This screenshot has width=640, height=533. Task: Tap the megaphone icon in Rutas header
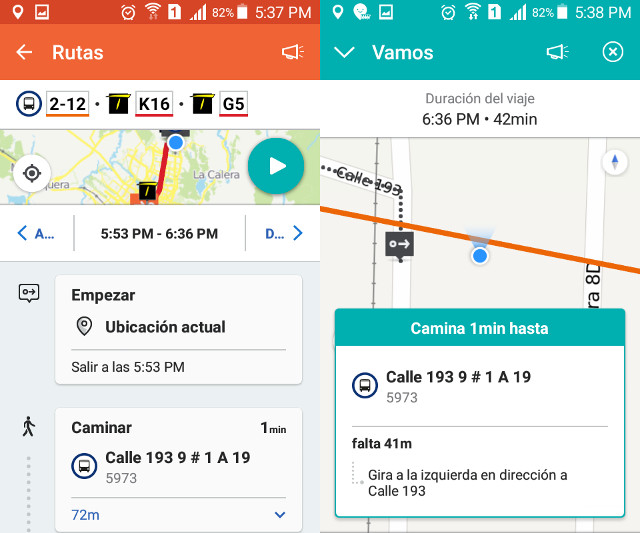[292, 52]
